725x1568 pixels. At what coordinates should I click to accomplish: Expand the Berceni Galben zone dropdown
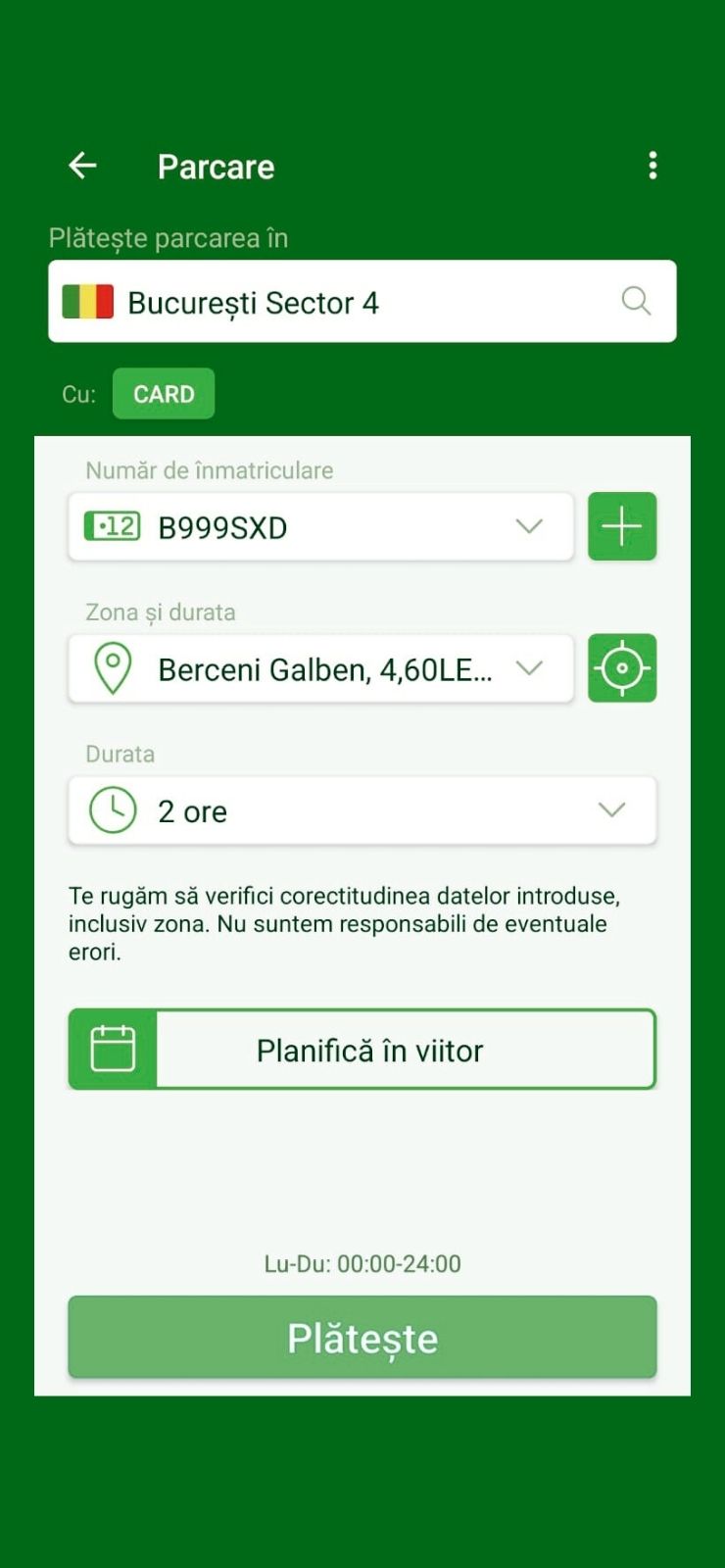(x=320, y=669)
